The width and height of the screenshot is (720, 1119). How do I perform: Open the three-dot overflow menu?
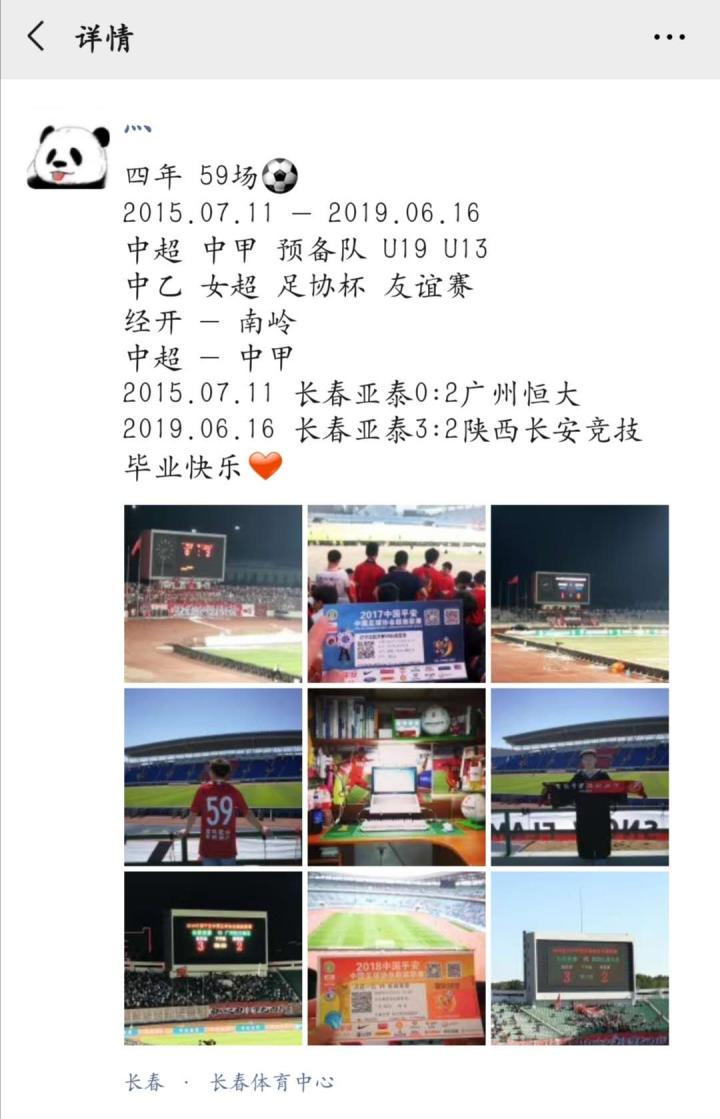(x=669, y=38)
